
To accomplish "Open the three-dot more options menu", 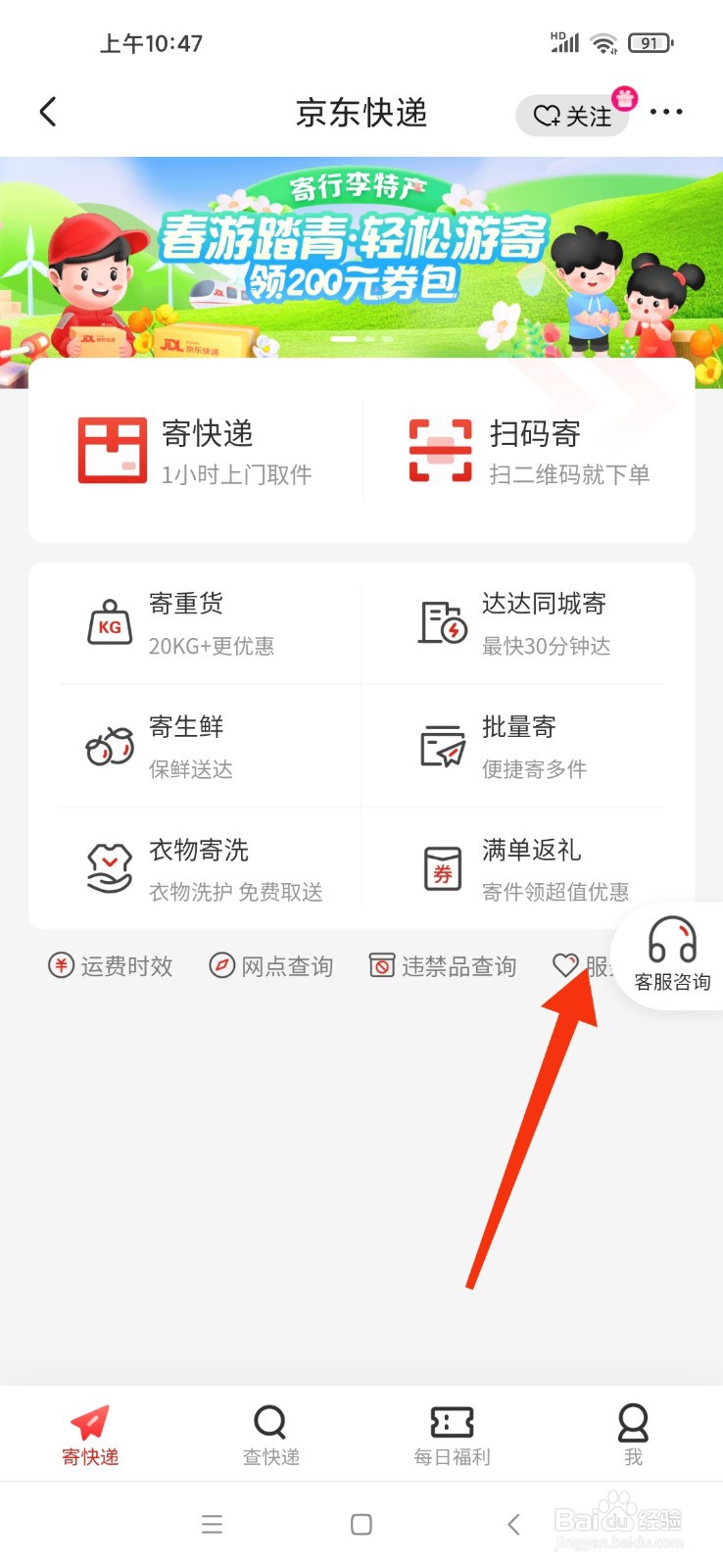I will 667,112.
